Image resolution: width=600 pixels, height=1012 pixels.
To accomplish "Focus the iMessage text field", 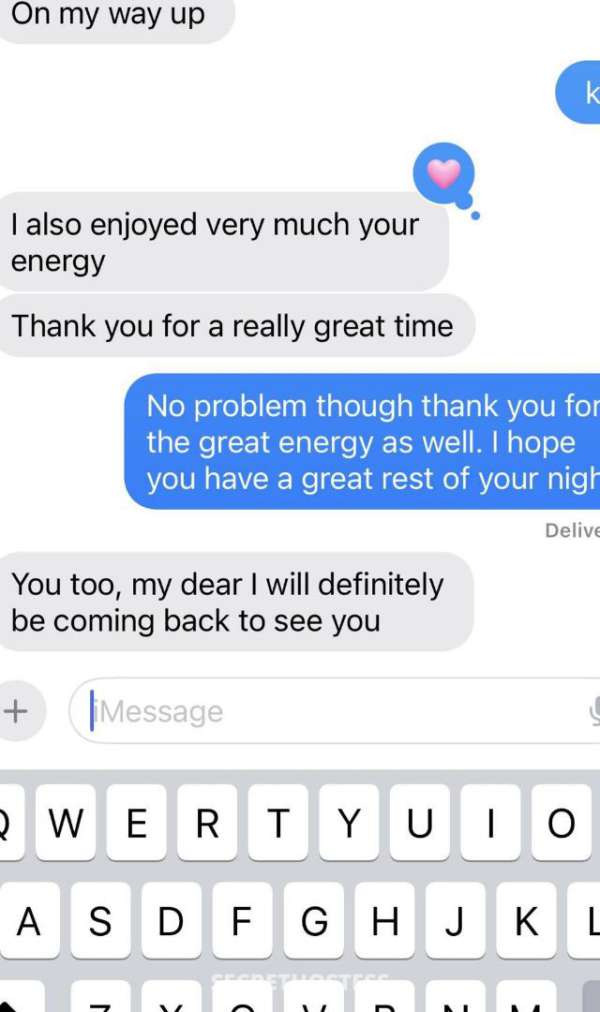I will tap(330, 711).
